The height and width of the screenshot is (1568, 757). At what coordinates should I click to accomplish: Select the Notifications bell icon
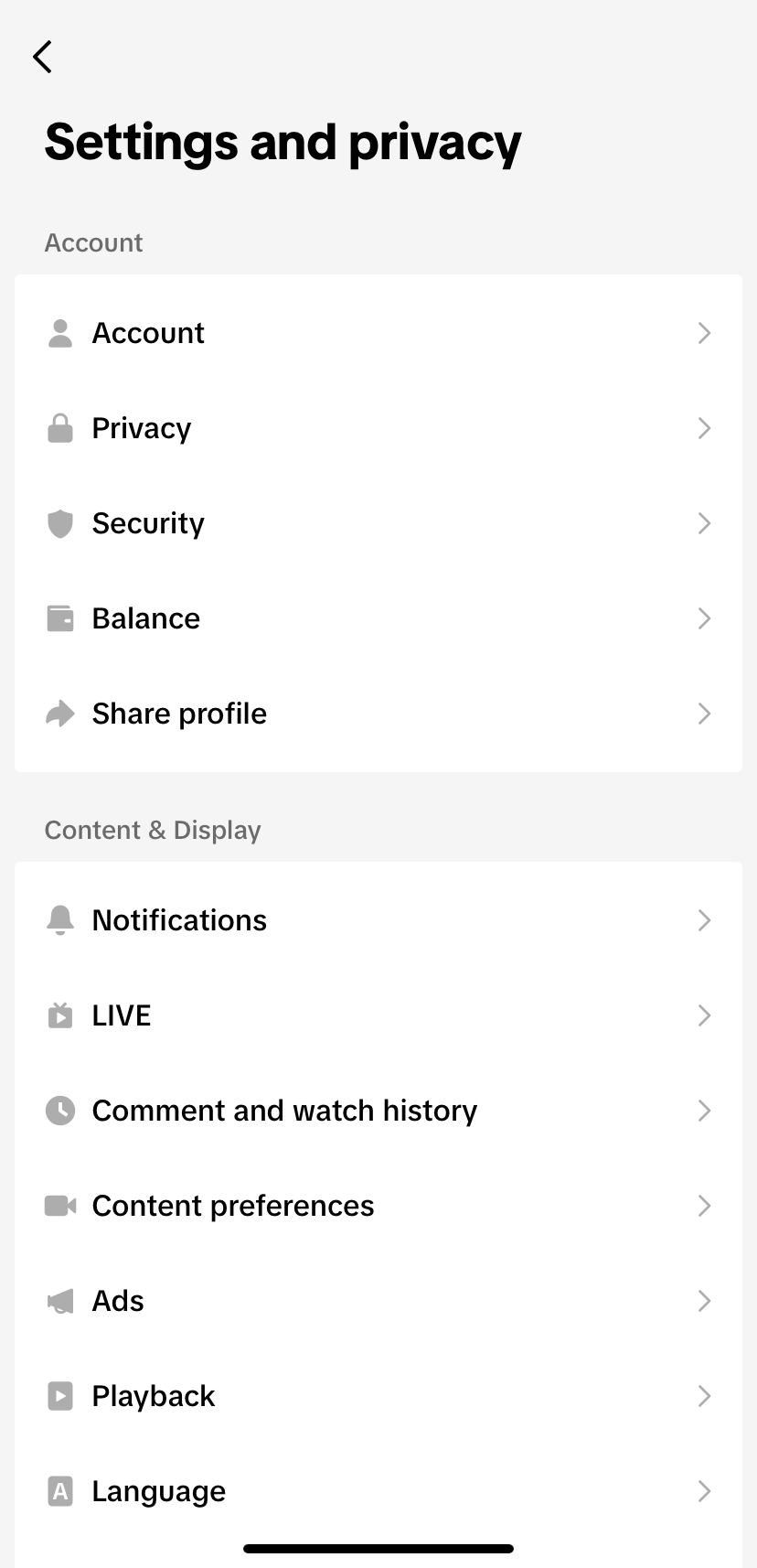click(x=59, y=919)
